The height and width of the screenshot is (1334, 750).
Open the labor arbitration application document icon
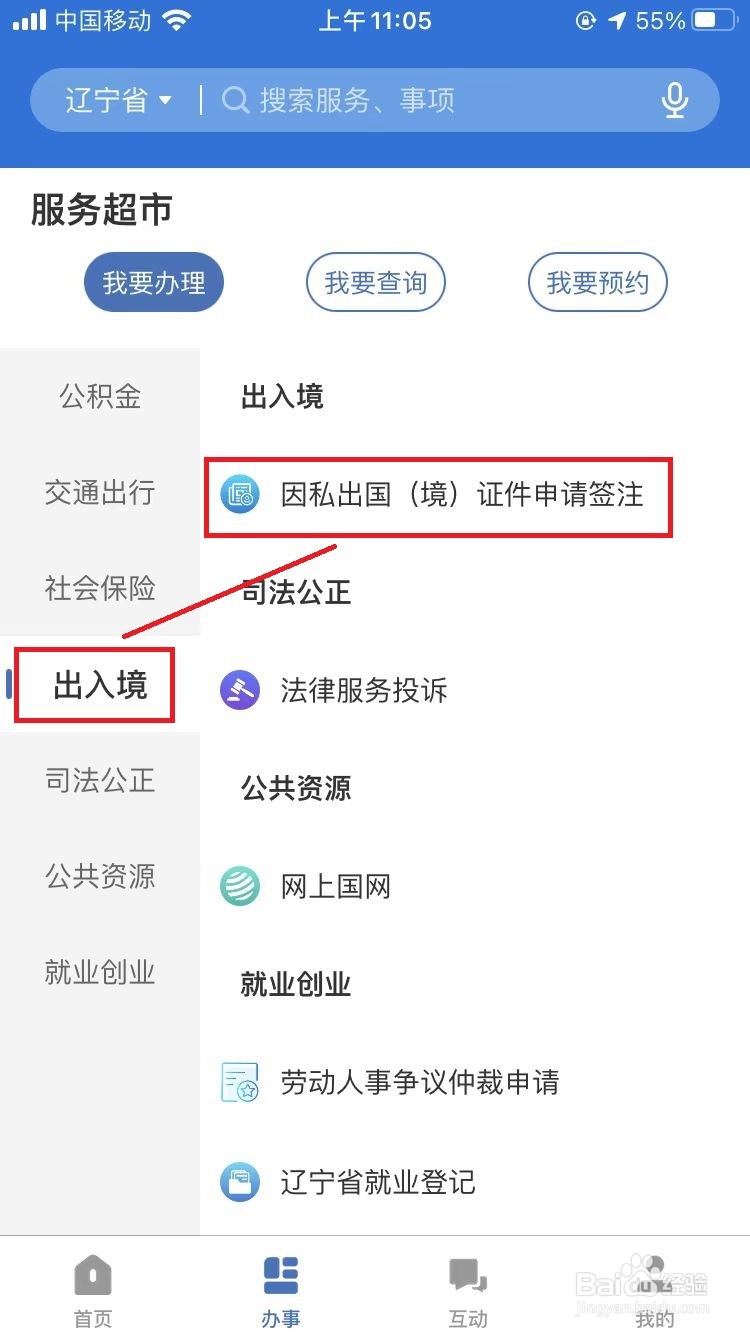coord(239,1082)
